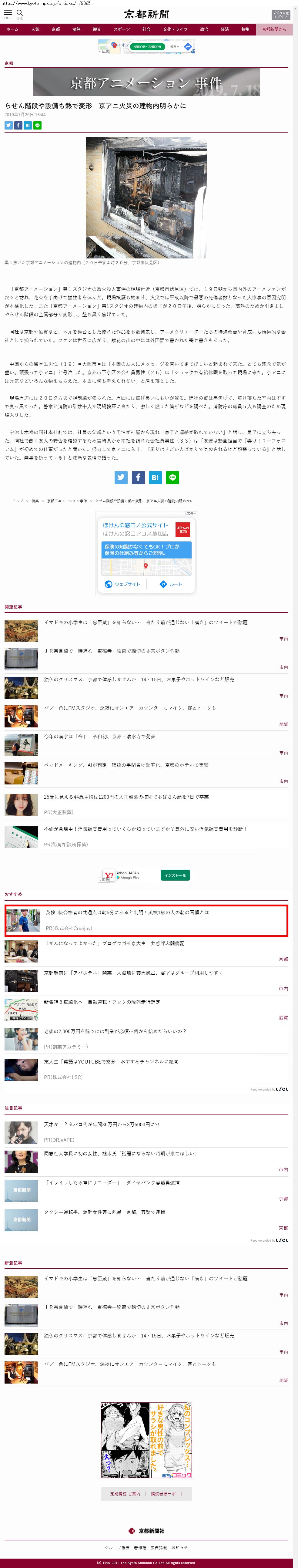Open the JR奈良線で一時遅れ related article
Viewport: 298px width, 1568px height.
(x=111, y=651)
